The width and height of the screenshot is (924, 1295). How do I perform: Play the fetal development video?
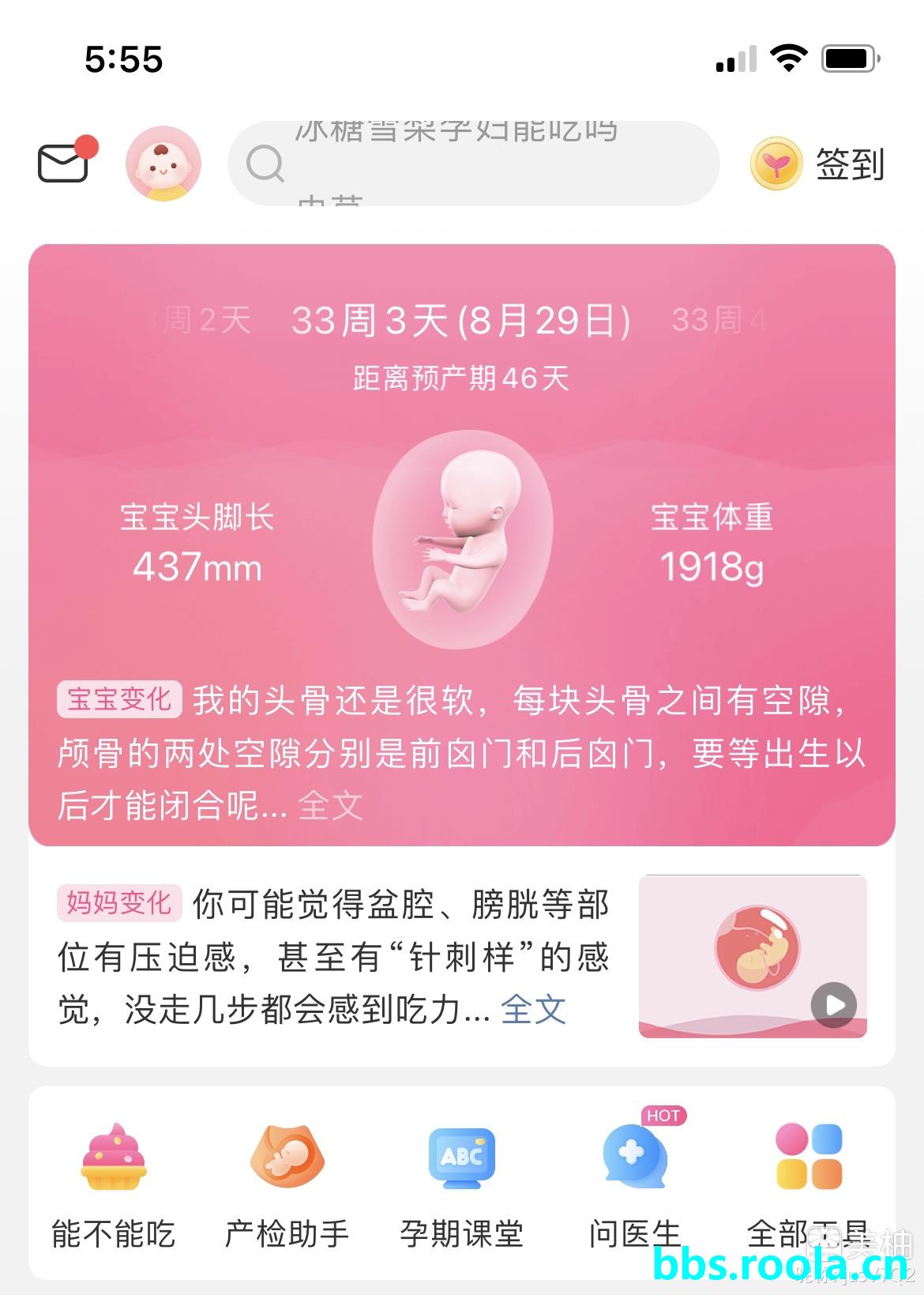(x=834, y=1004)
